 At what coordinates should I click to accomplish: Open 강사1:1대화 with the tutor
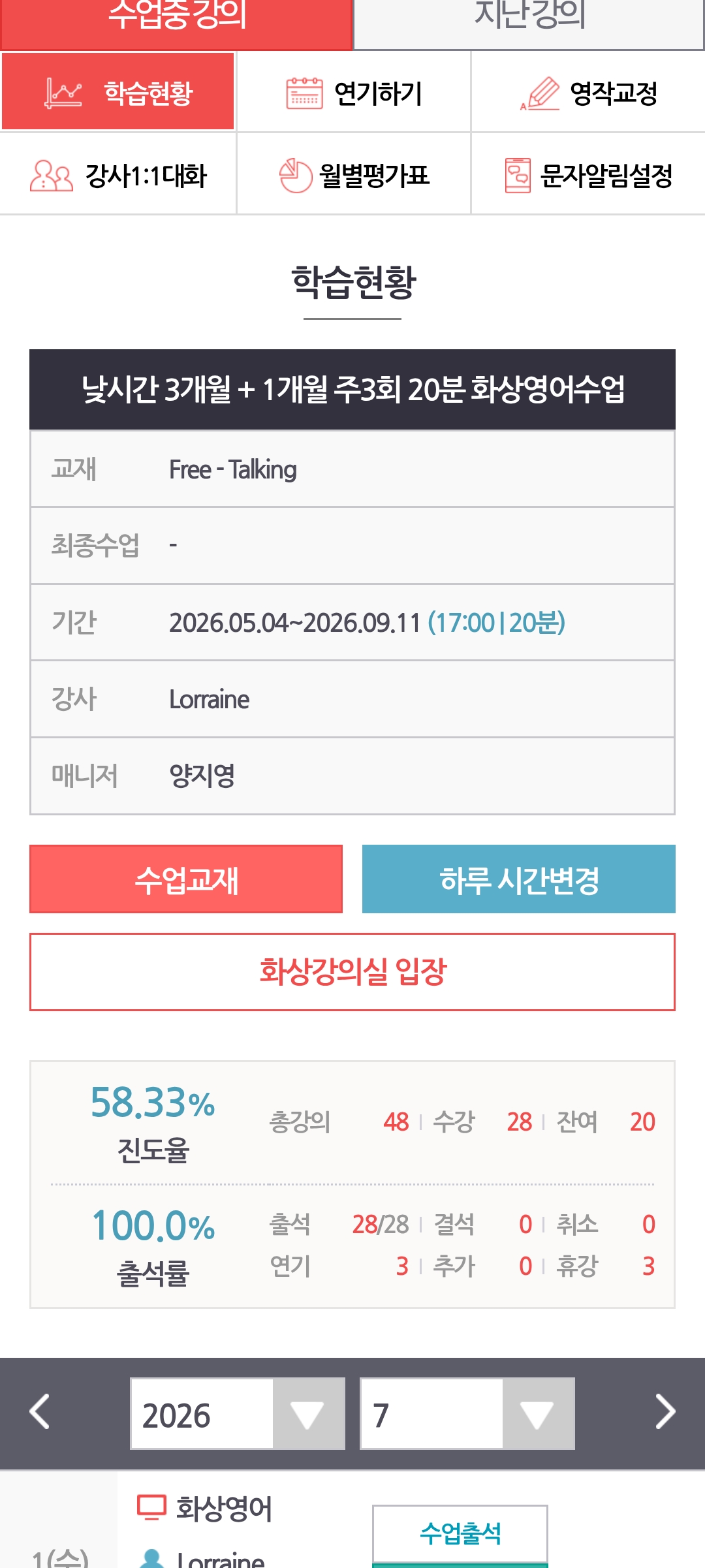(117, 174)
